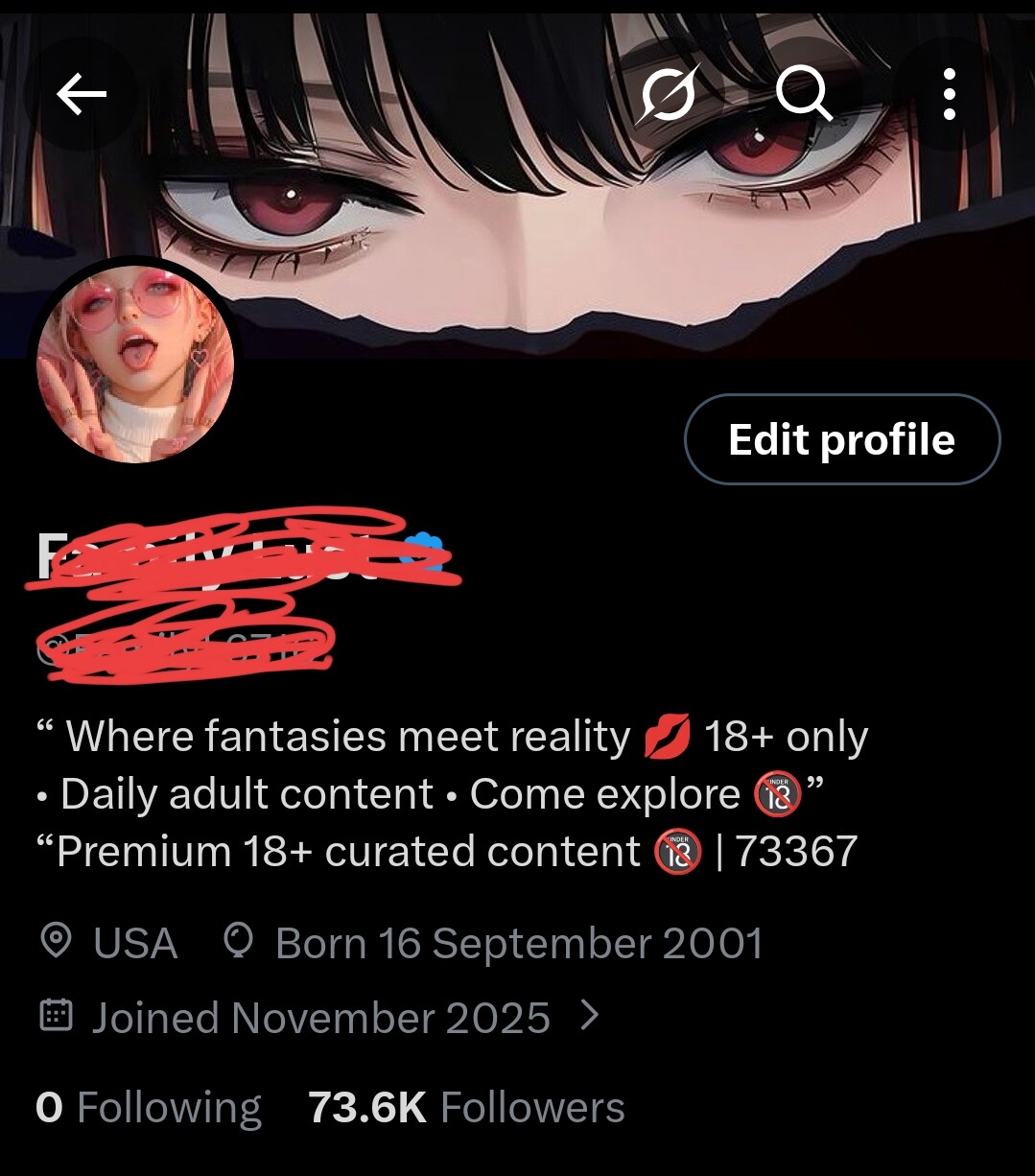Go back using the arrow icon

tap(81, 94)
